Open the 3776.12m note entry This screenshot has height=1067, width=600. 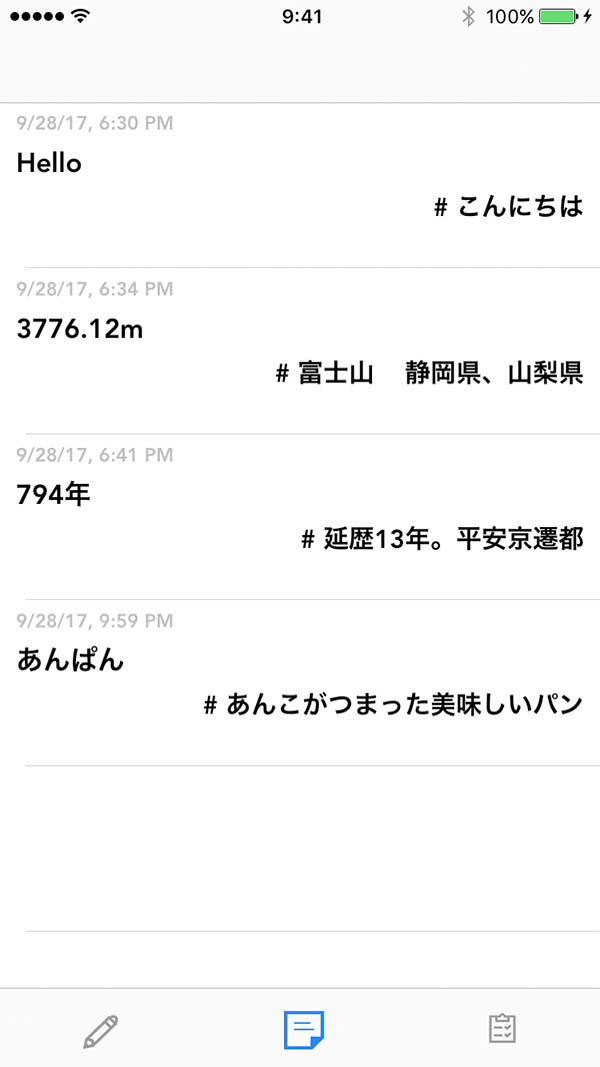[x=300, y=351]
